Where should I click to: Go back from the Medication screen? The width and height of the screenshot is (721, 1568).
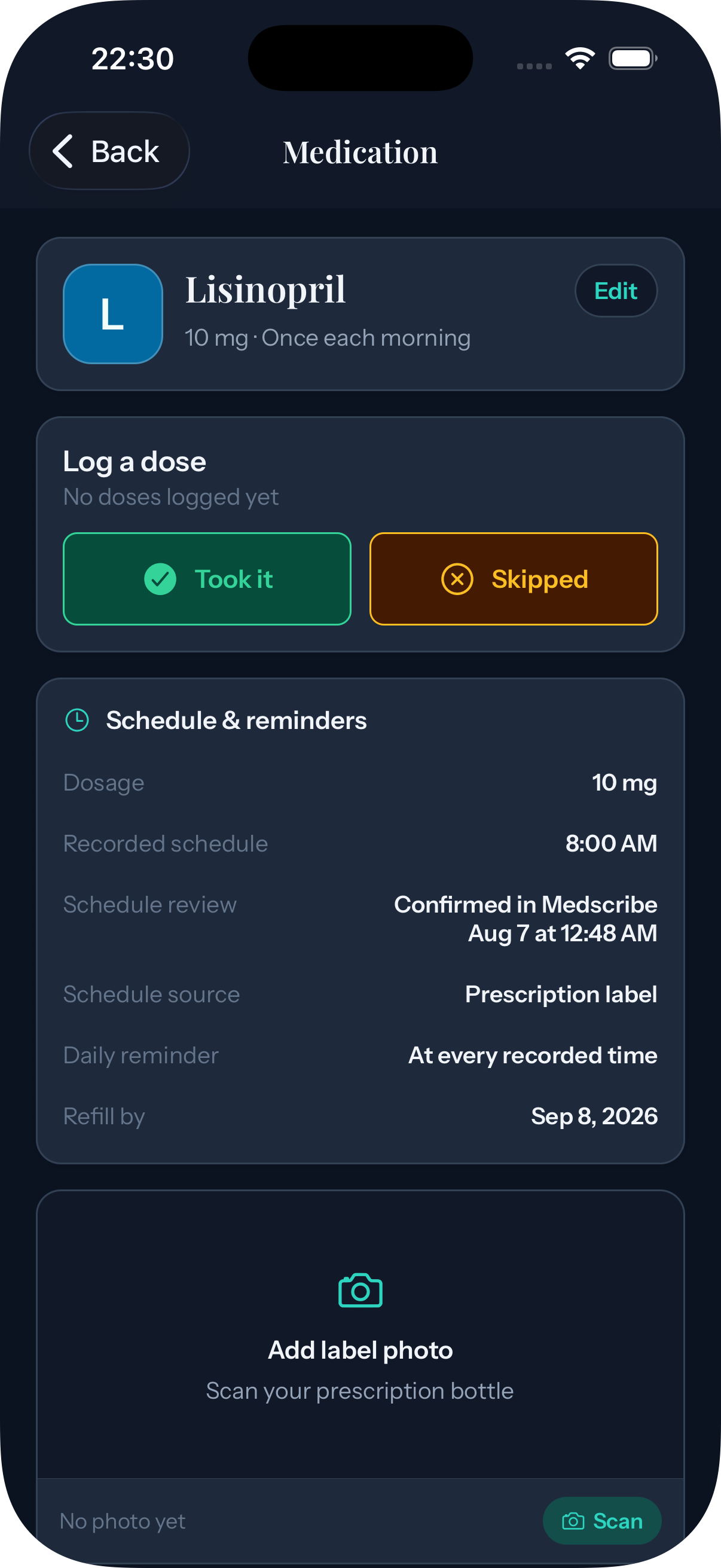pyautogui.click(x=109, y=151)
